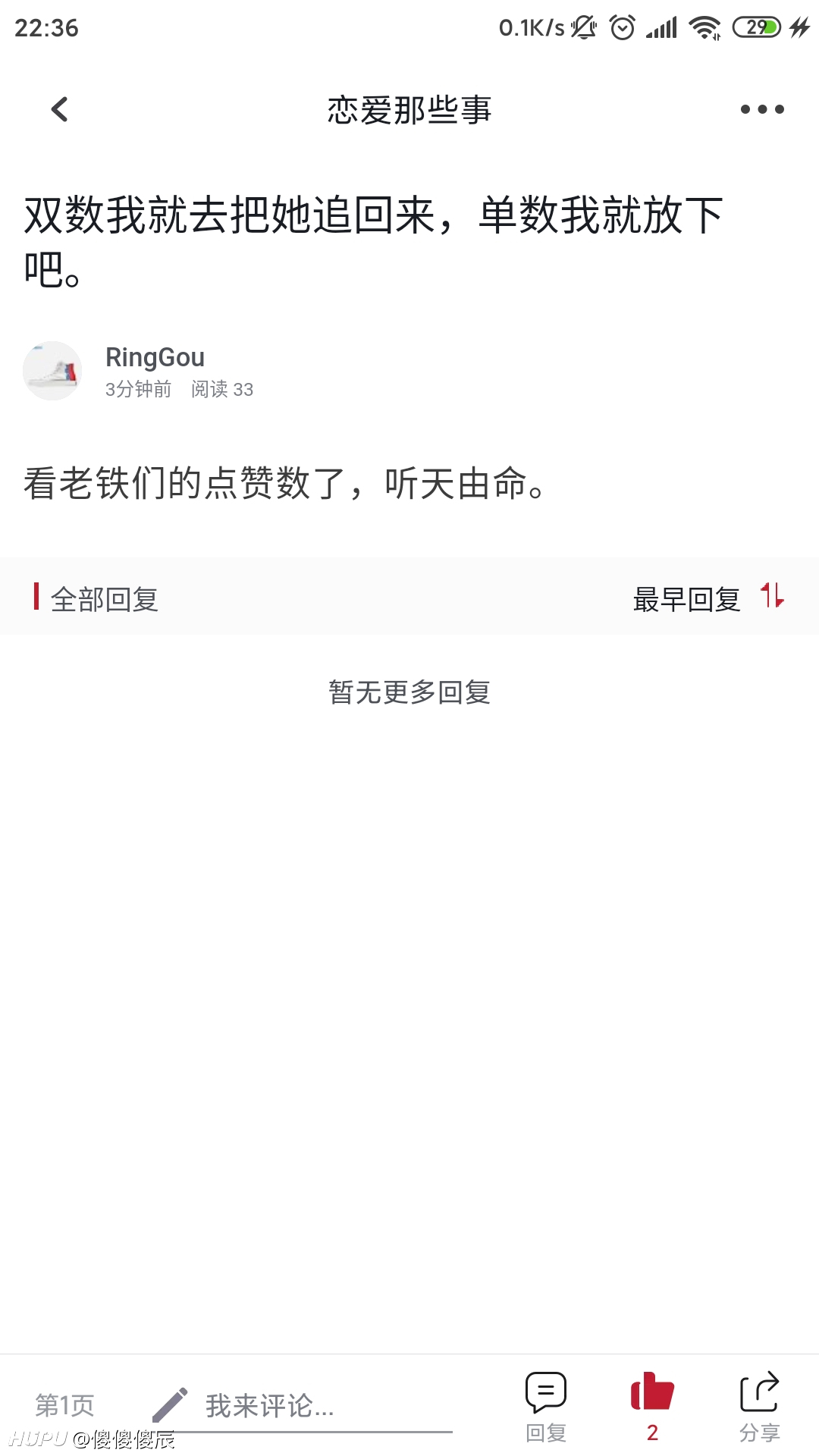This screenshot has height=1456, width=819.
Task: Share this post via 分享
Action: click(759, 1407)
